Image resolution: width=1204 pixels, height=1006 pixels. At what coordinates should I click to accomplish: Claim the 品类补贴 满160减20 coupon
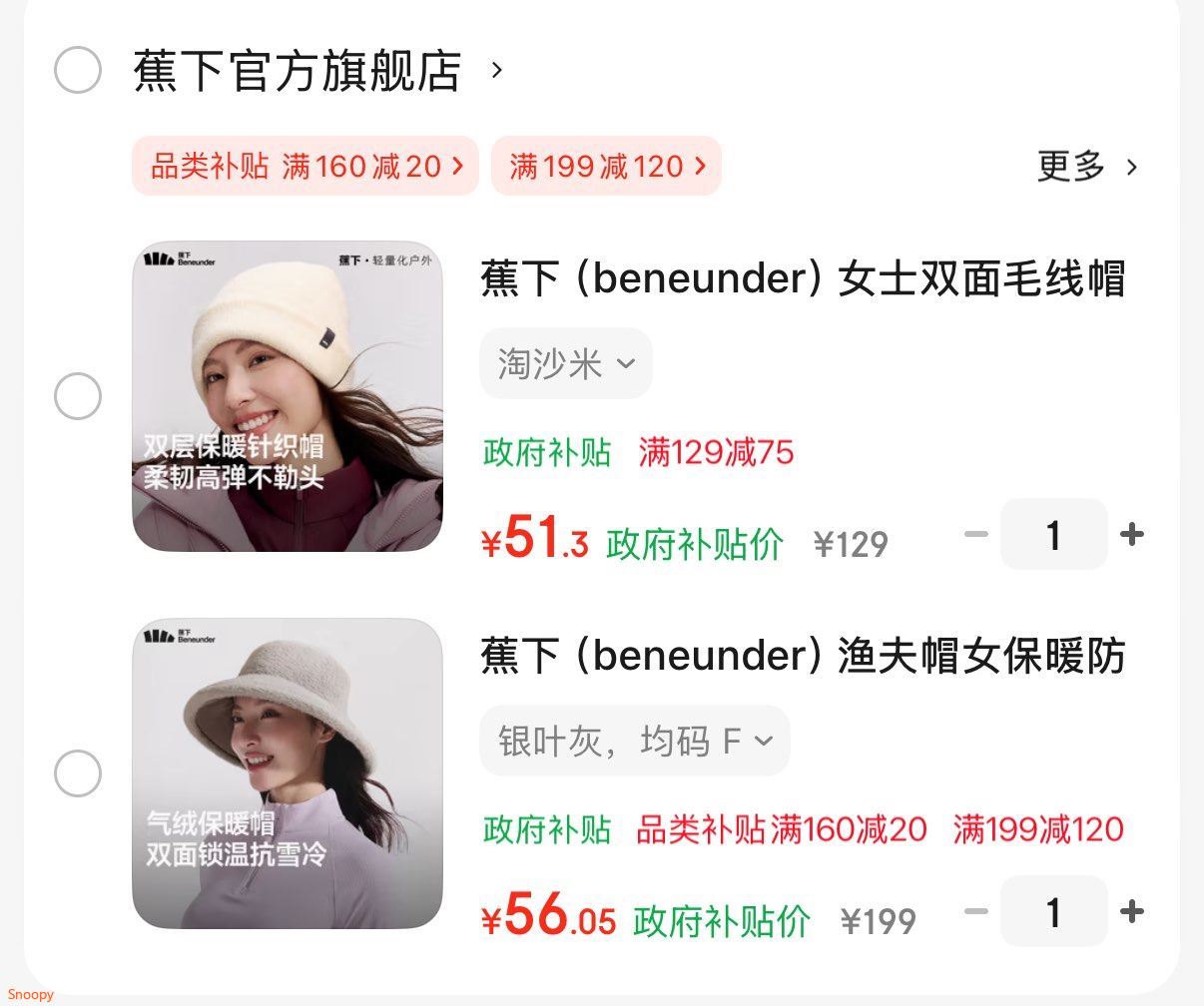coord(305,166)
